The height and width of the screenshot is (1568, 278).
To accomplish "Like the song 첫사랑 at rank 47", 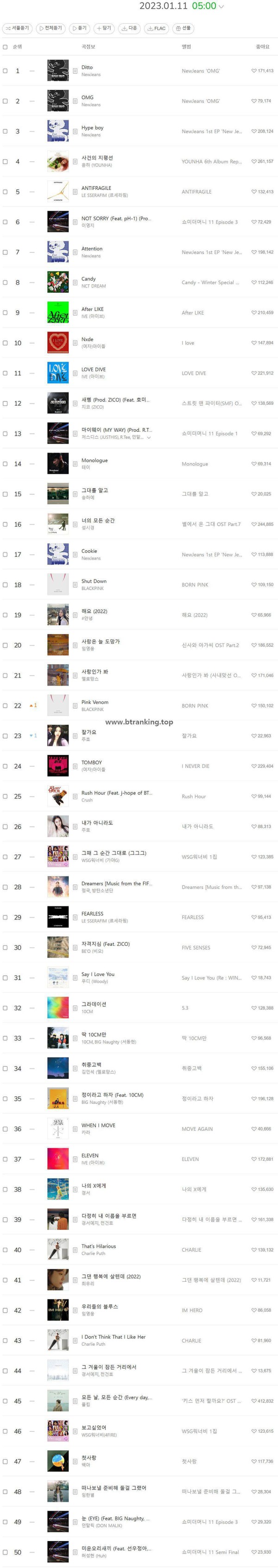I will click(x=254, y=1461).
